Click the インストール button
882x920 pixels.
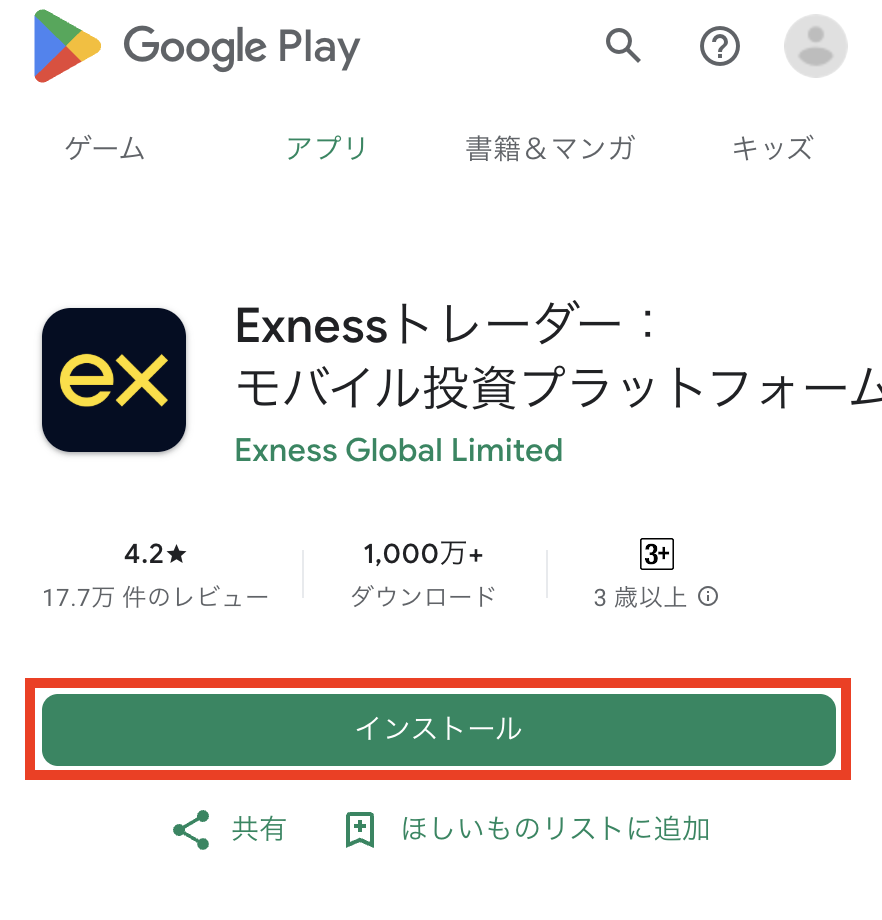tap(441, 730)
